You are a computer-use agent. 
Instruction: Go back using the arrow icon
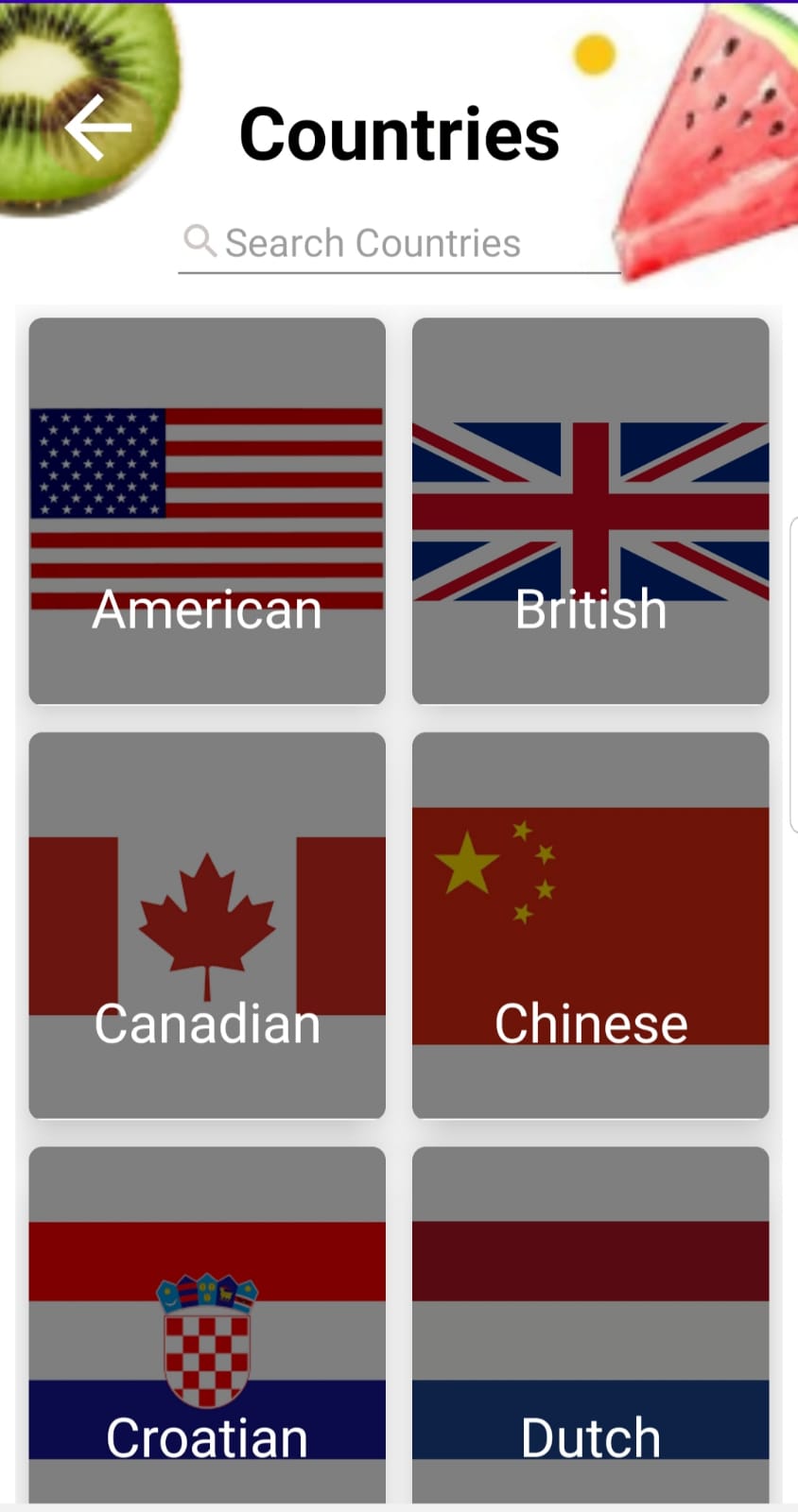(97, 128)
